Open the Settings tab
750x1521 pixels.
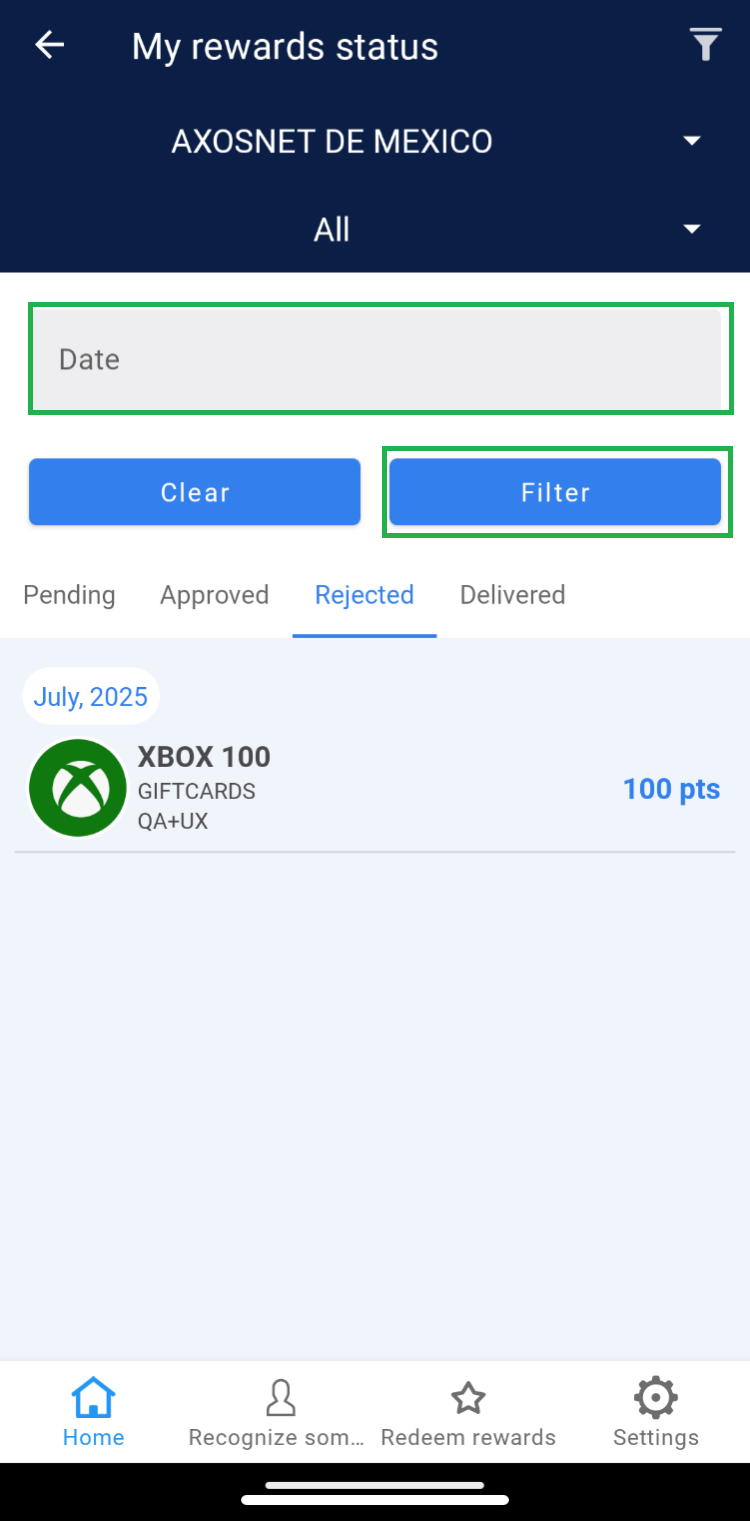(x=655, y=1412)
